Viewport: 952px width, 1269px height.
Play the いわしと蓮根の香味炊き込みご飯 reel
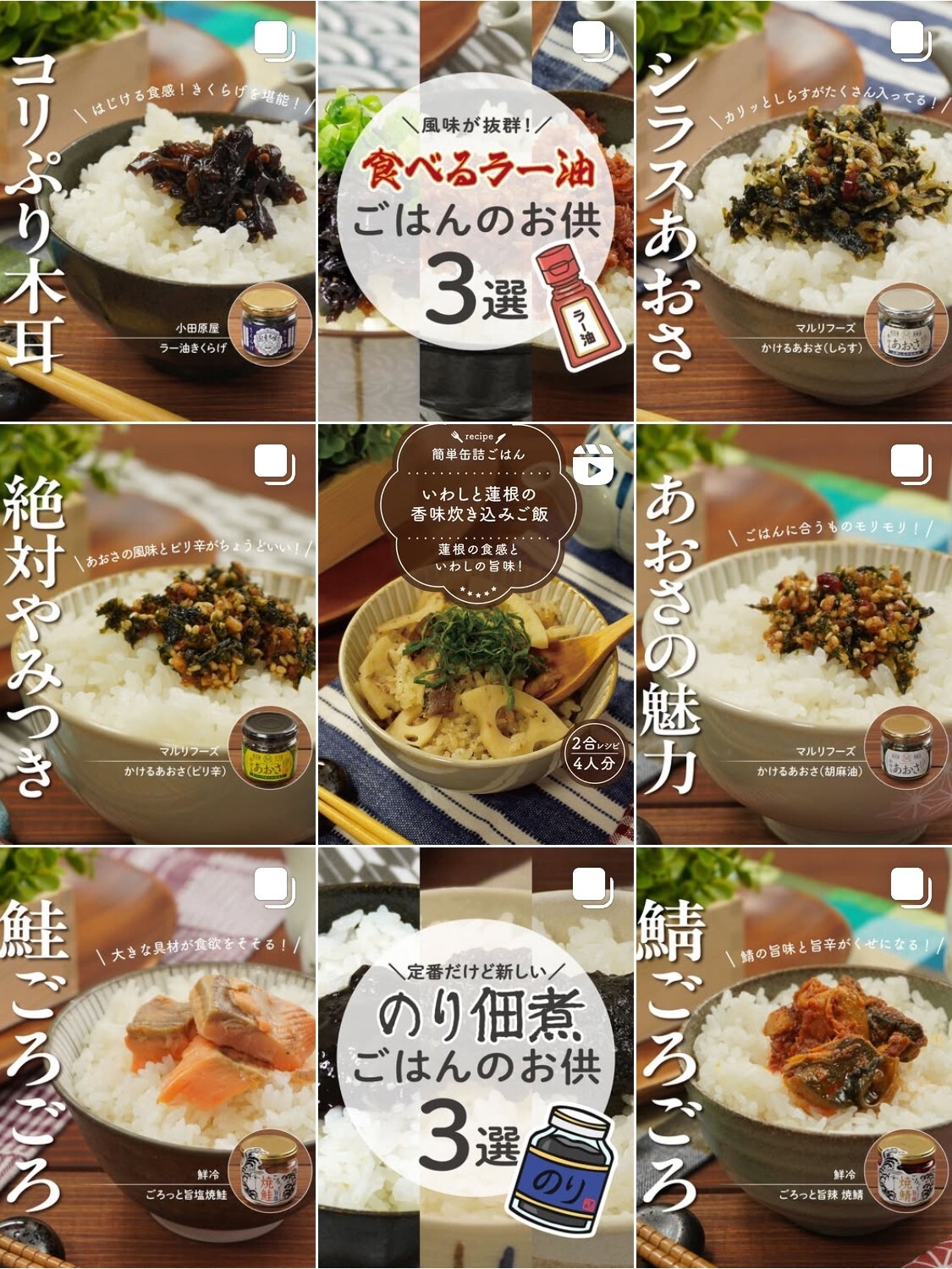tap(476, 635)
